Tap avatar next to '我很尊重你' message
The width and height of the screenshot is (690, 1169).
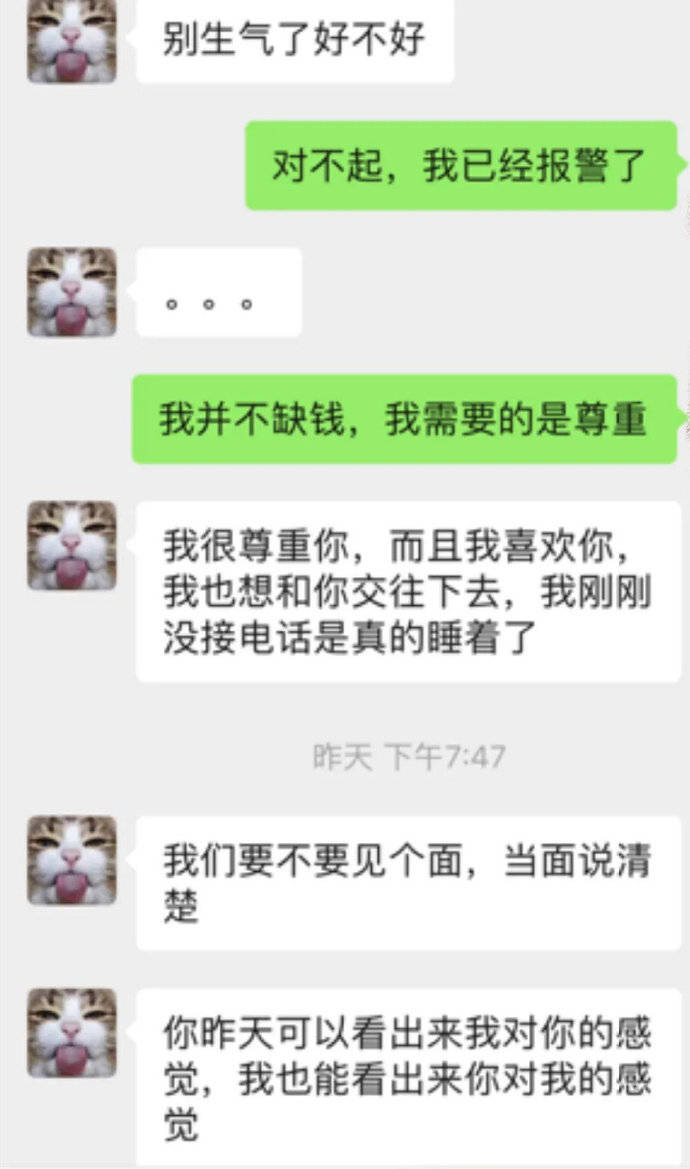(71, 546)
